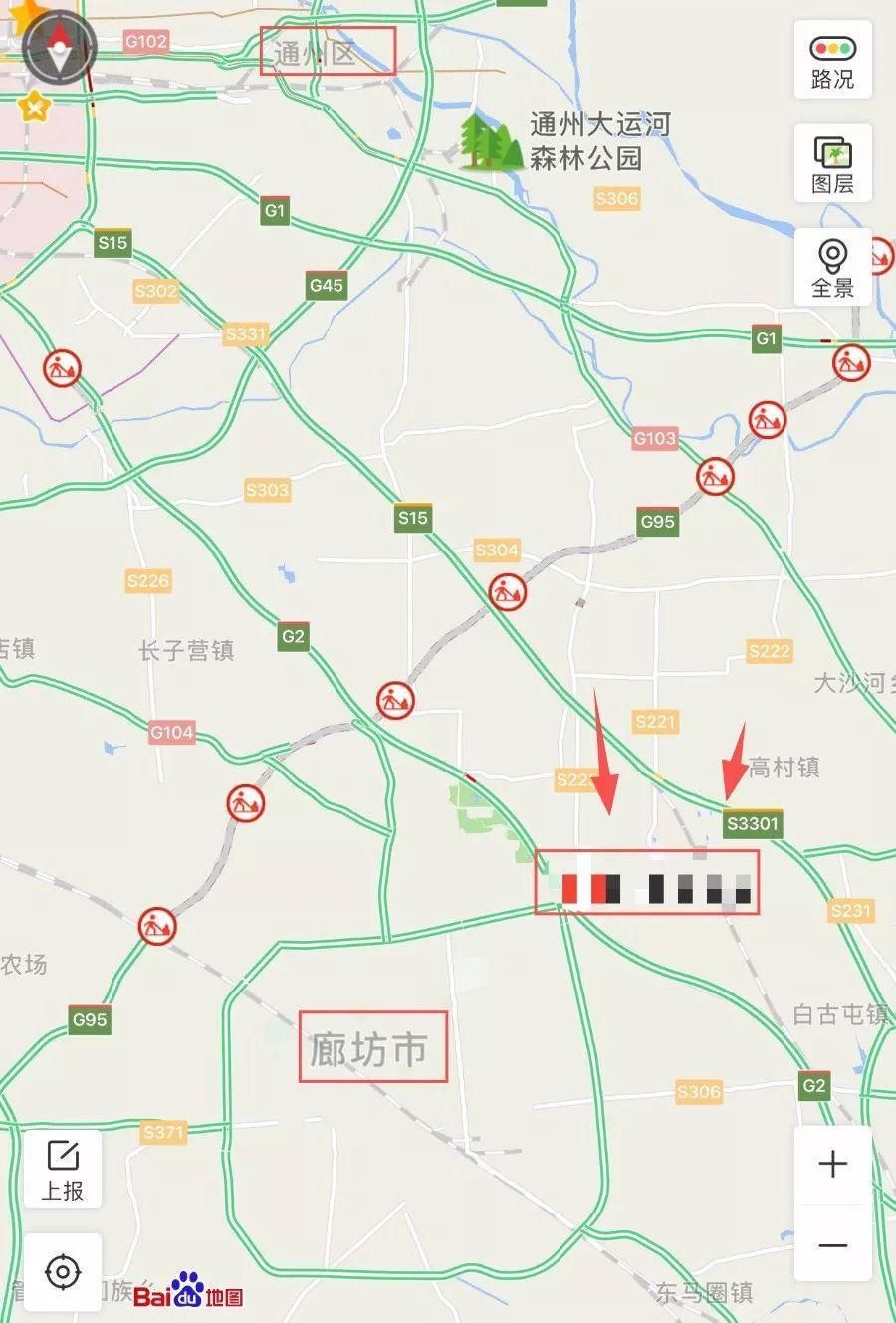Image resolution: width=896 pixels, height=1323 pixels.
Task: Click the zoom out minus button
Action: click(832, 1243)
